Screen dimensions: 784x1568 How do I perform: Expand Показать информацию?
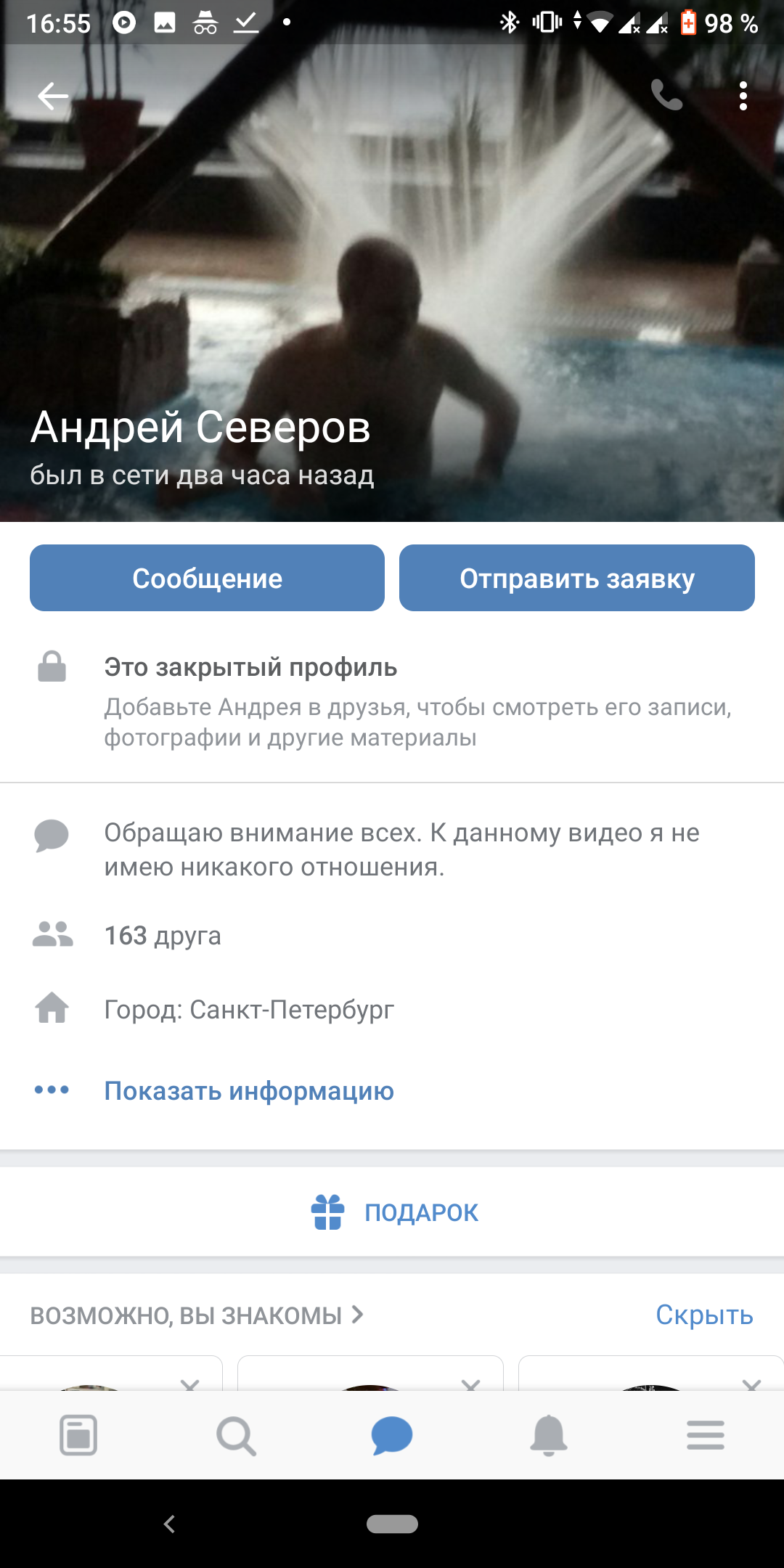tap(249, 1090)
